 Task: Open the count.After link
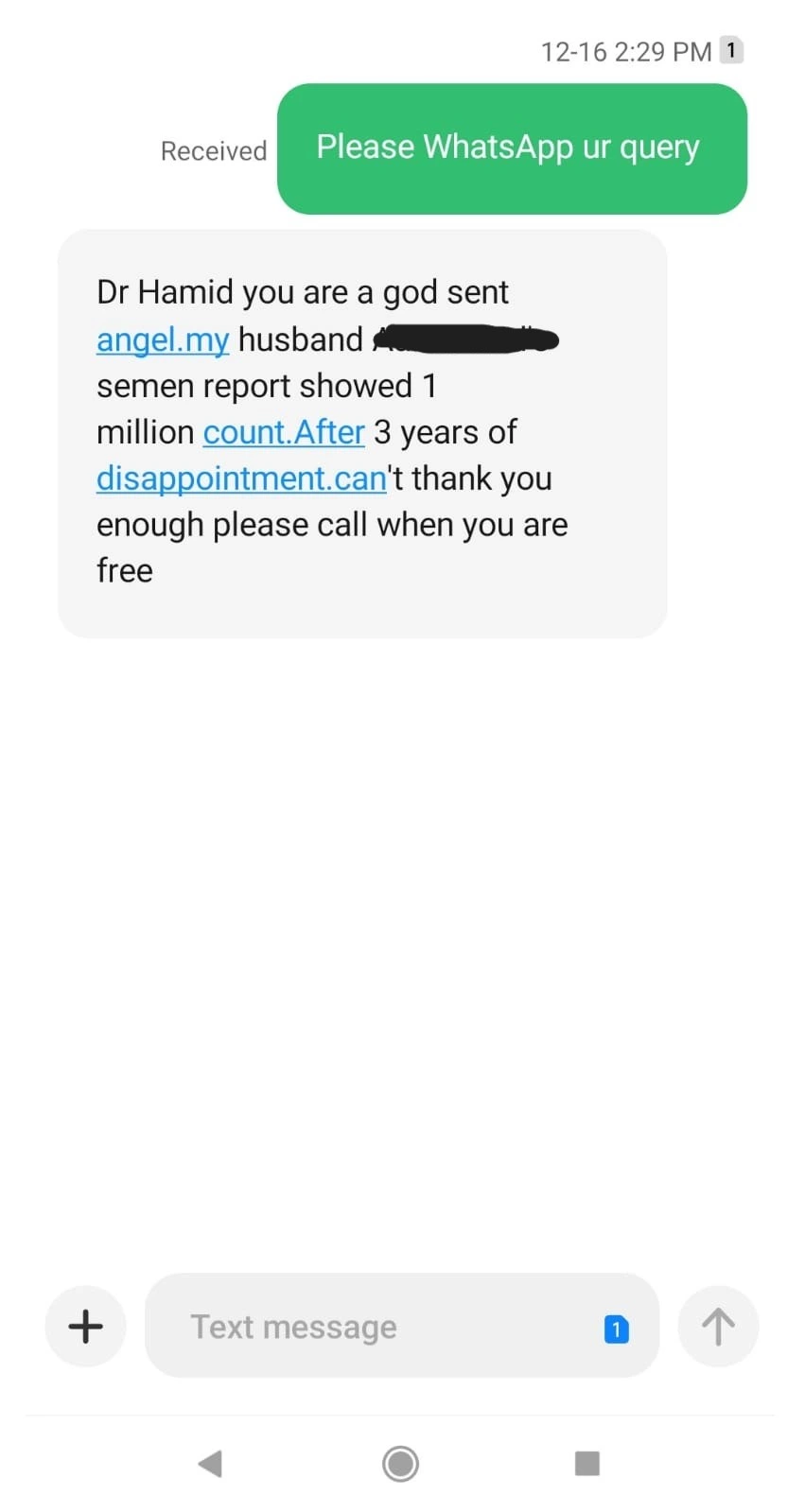284,432
